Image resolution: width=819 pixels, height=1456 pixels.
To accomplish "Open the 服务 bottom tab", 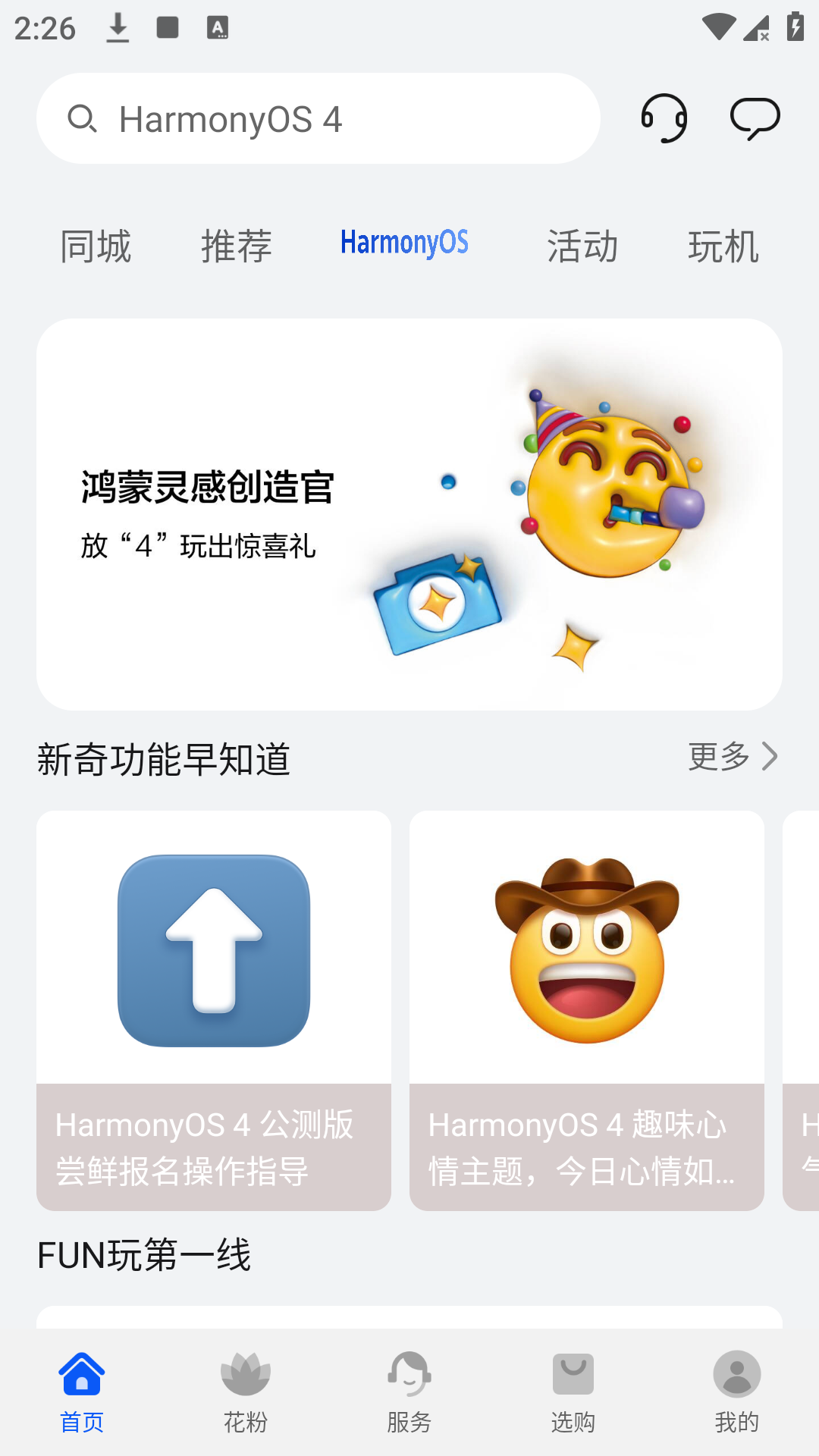I will (x=409, y=1392).
